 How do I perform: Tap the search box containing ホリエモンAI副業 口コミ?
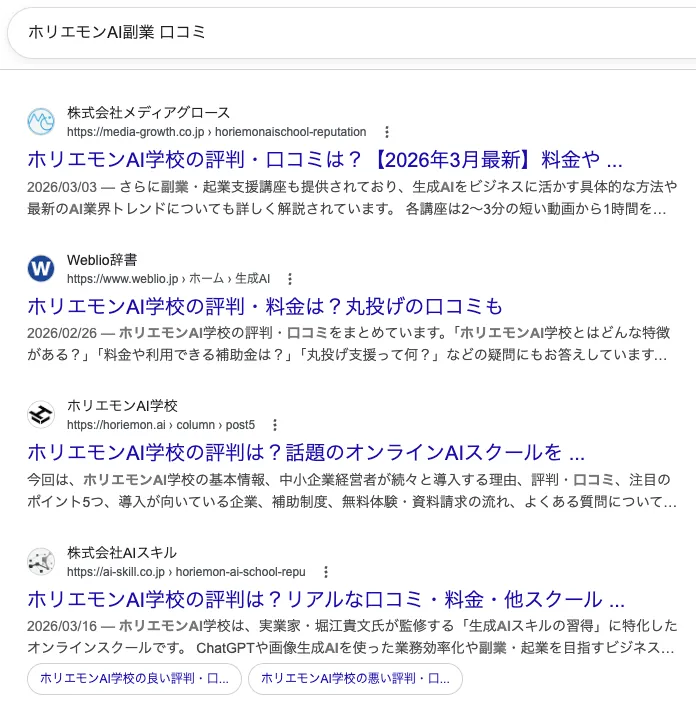(x=352, y=33)
